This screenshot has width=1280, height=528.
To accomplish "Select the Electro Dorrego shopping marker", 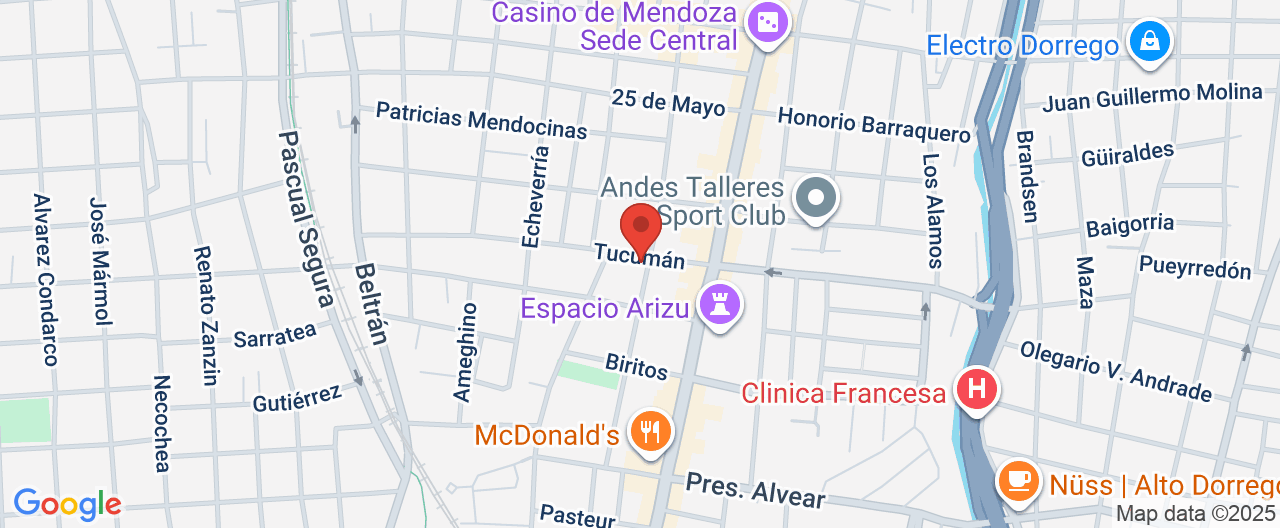I will (x=1149, y=44).
